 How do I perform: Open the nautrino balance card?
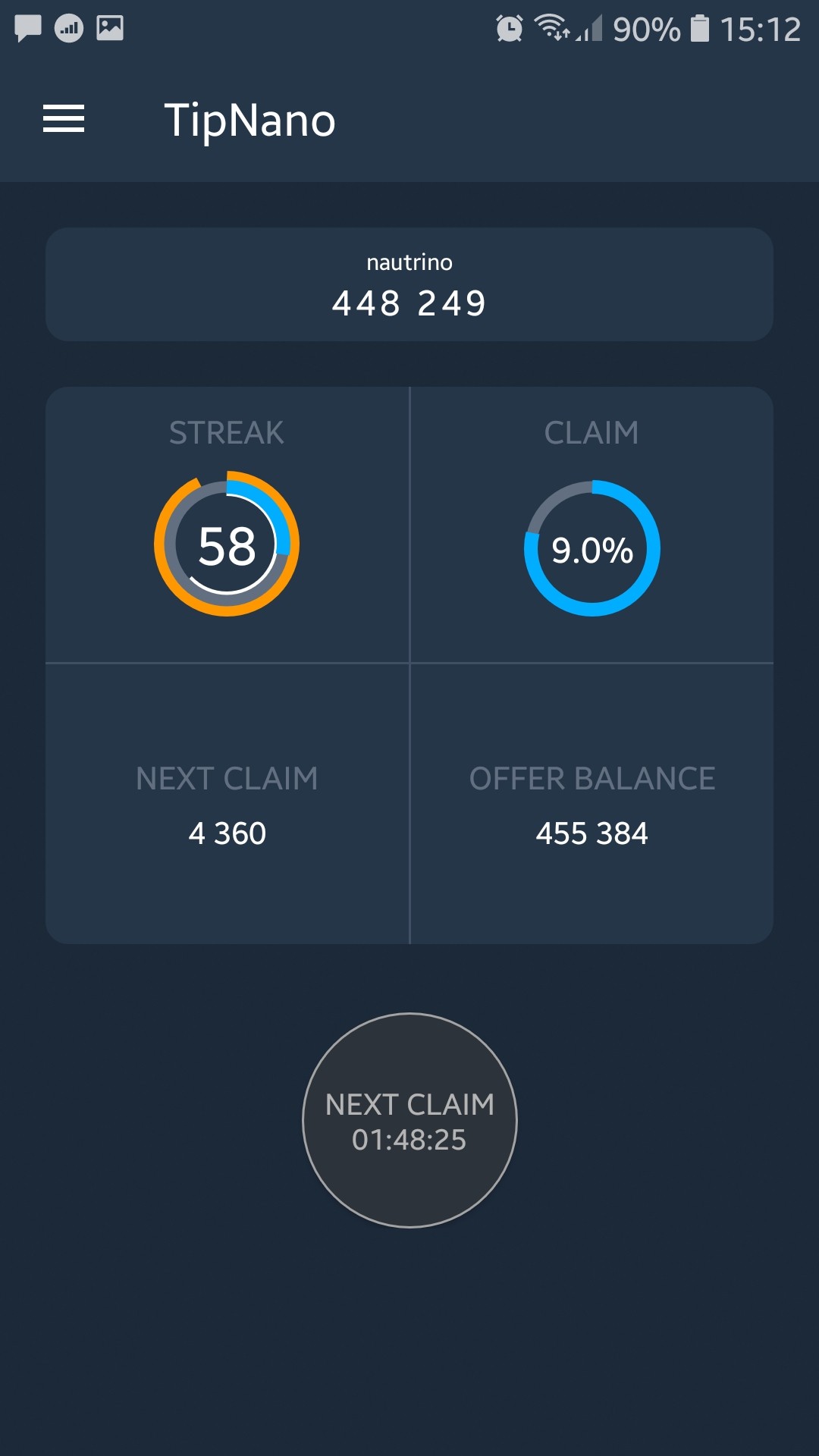point(409,284)
